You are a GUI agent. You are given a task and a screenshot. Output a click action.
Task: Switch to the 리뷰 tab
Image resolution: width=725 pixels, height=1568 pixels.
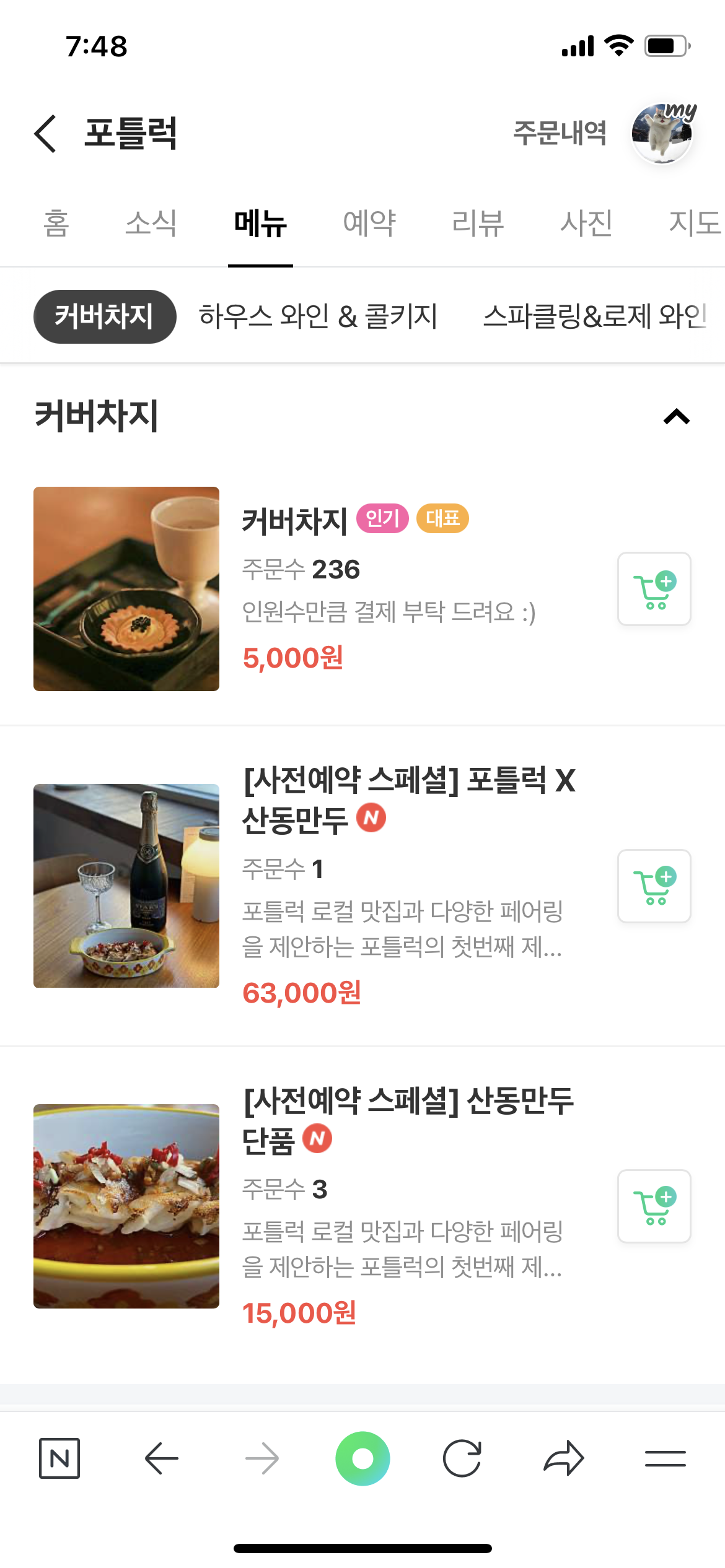(478, 224)
